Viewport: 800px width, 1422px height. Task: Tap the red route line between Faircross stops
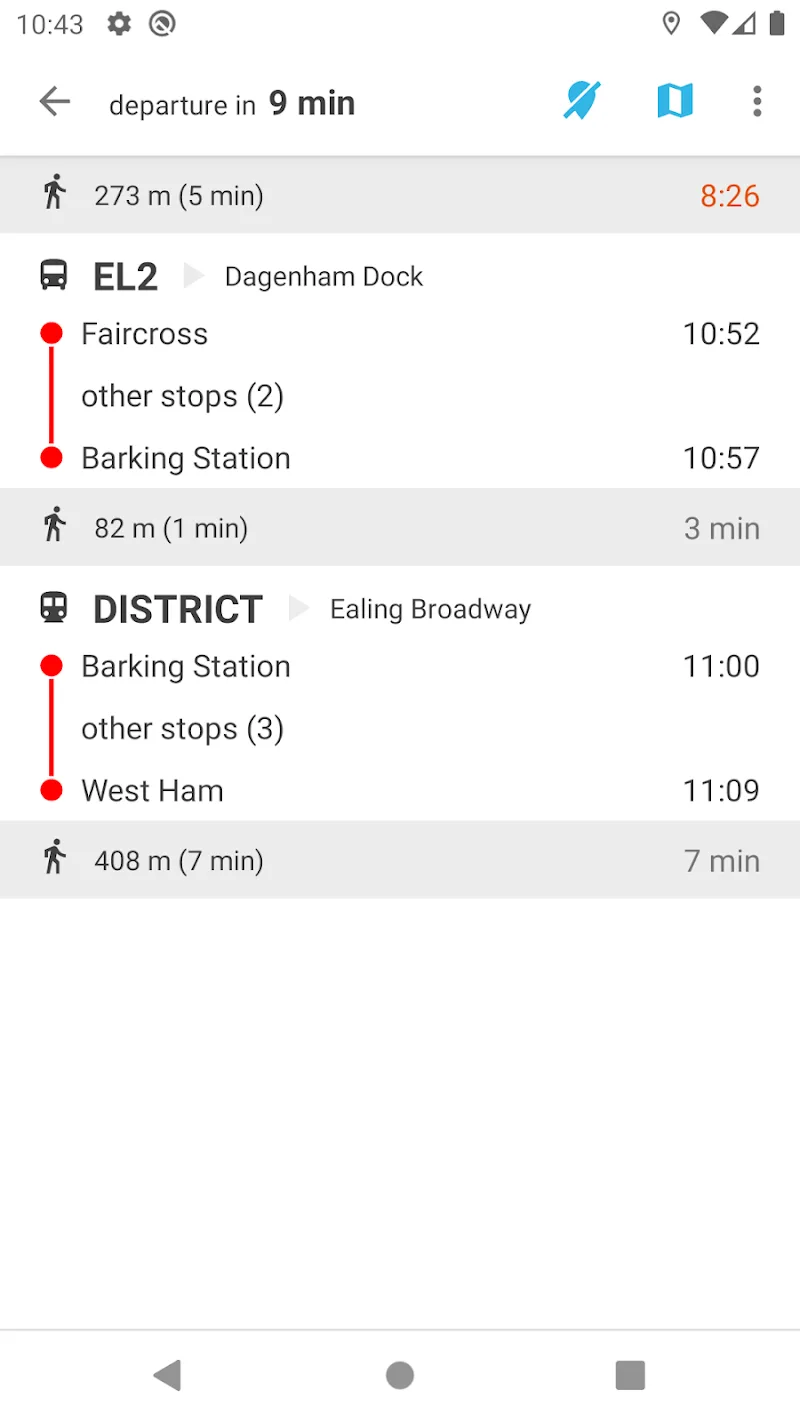51,395
